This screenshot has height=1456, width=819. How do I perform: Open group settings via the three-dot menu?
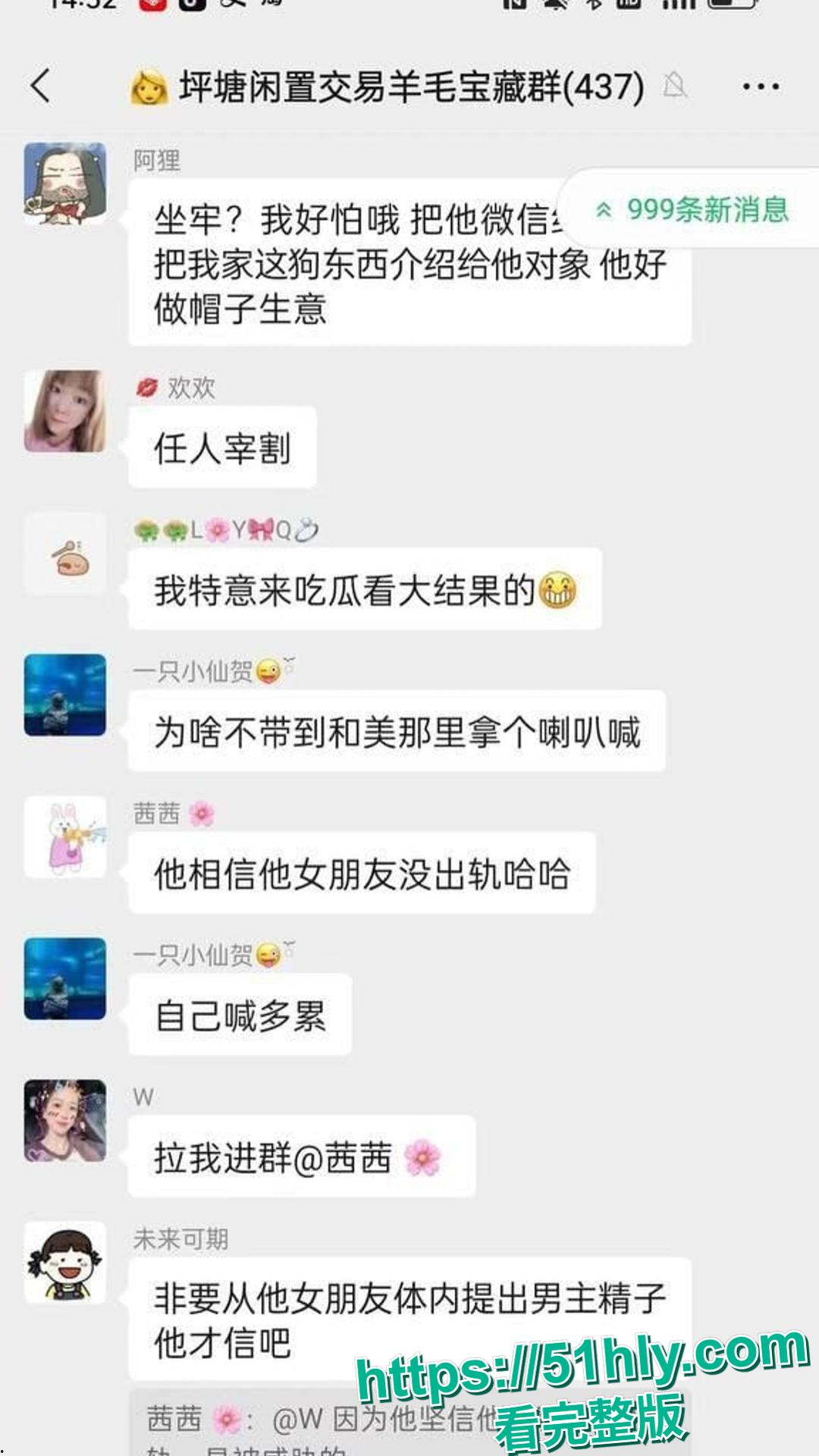[761, 87]
